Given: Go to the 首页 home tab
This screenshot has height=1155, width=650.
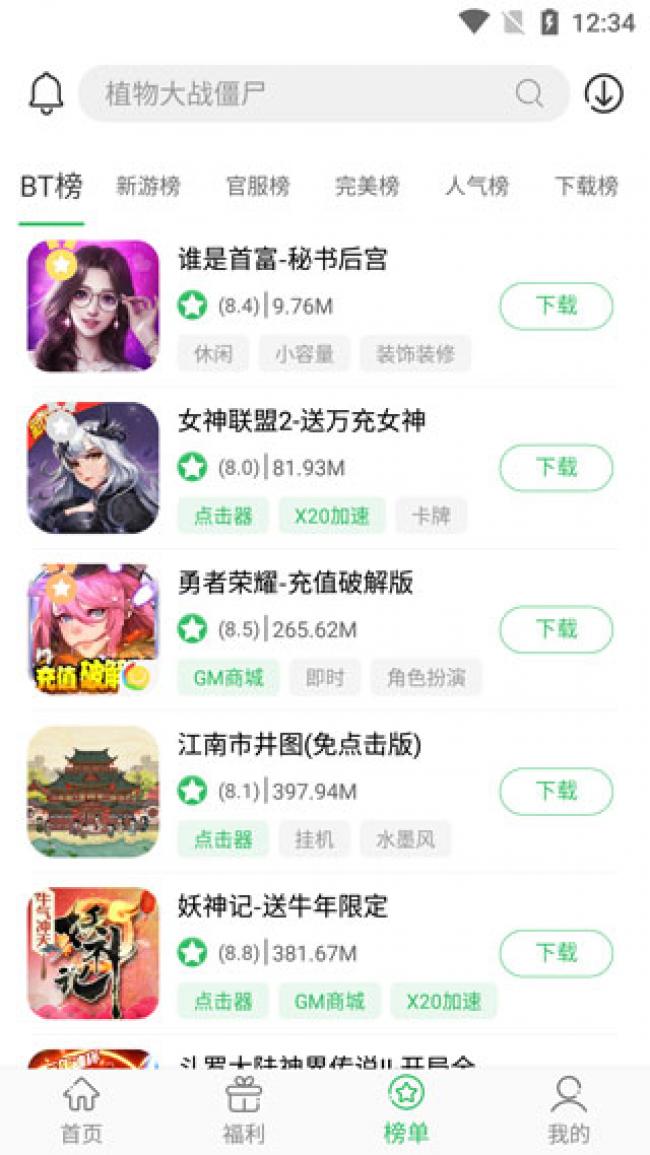Looking at the screenshot, I should pos(82,1110).
